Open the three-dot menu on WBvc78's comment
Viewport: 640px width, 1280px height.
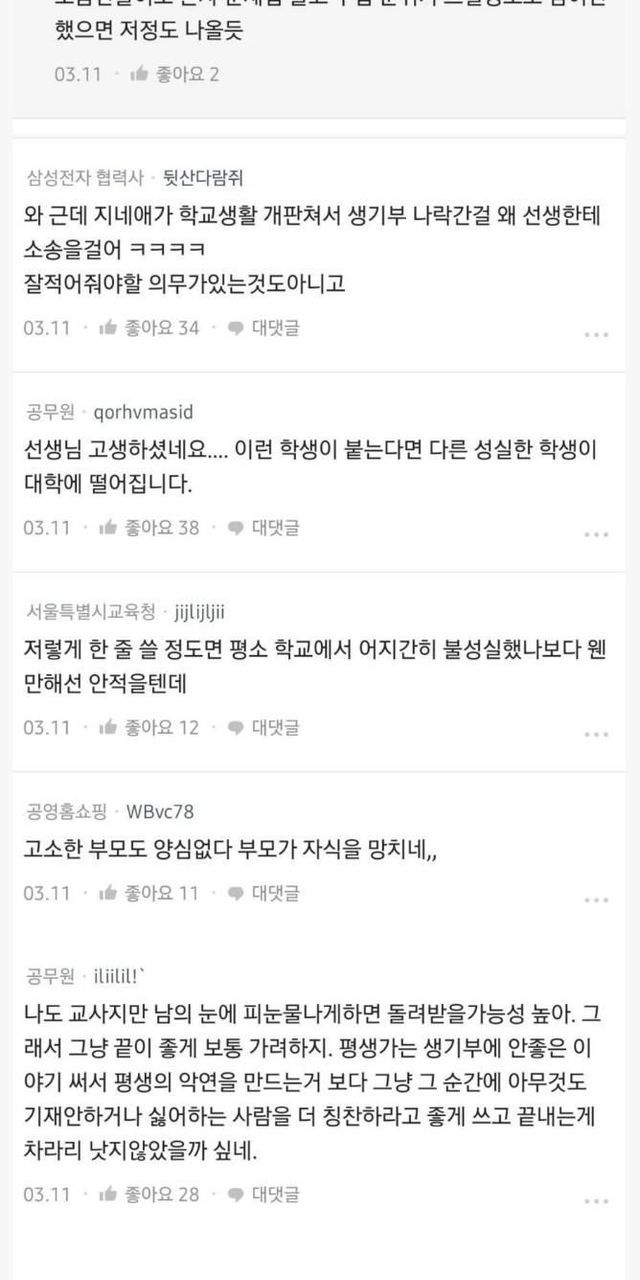click(x=596, y=900)
